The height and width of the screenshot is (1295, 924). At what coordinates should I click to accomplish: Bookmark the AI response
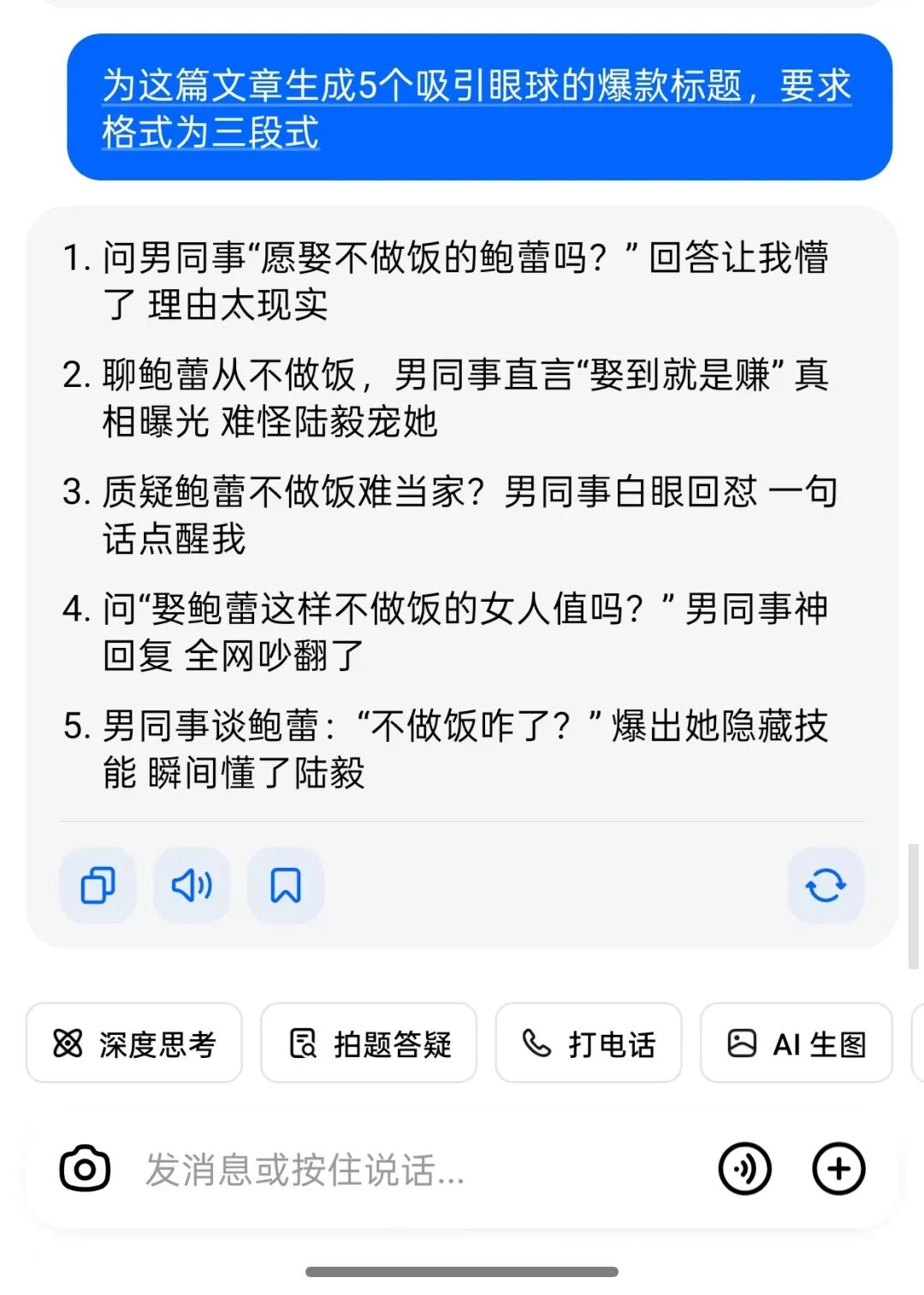(285, 886)
